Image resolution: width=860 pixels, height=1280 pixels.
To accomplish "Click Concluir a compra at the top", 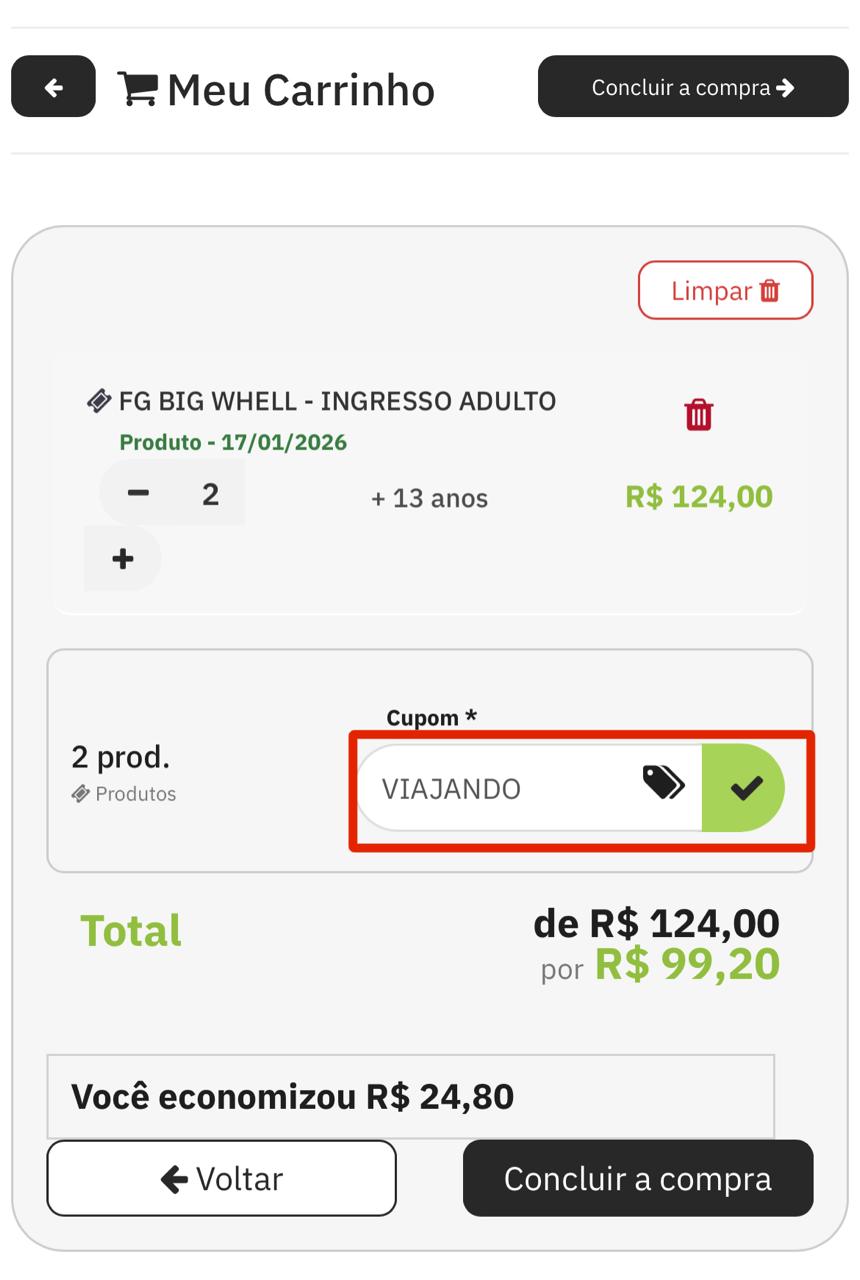I will coord(693,86).
